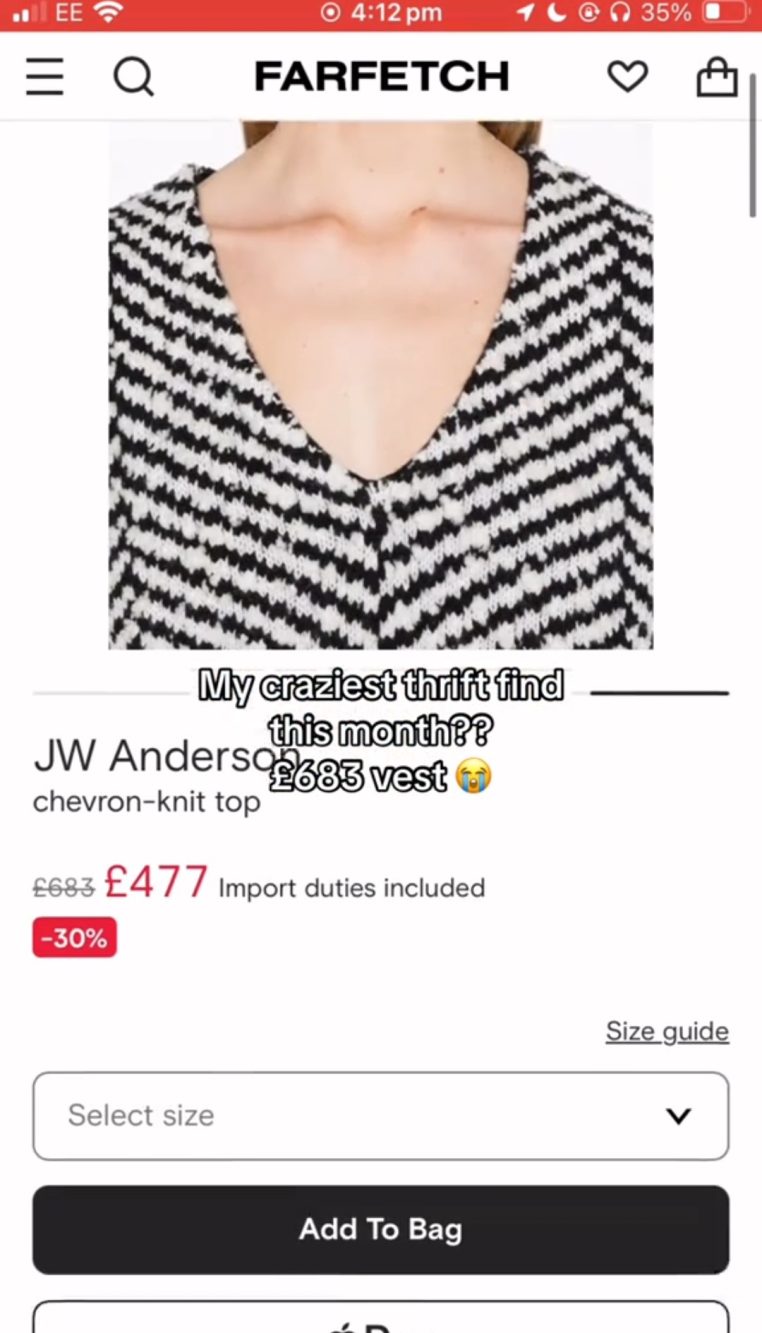View wishlist via heart icon
762x1333 pixels.
point(628,77)
